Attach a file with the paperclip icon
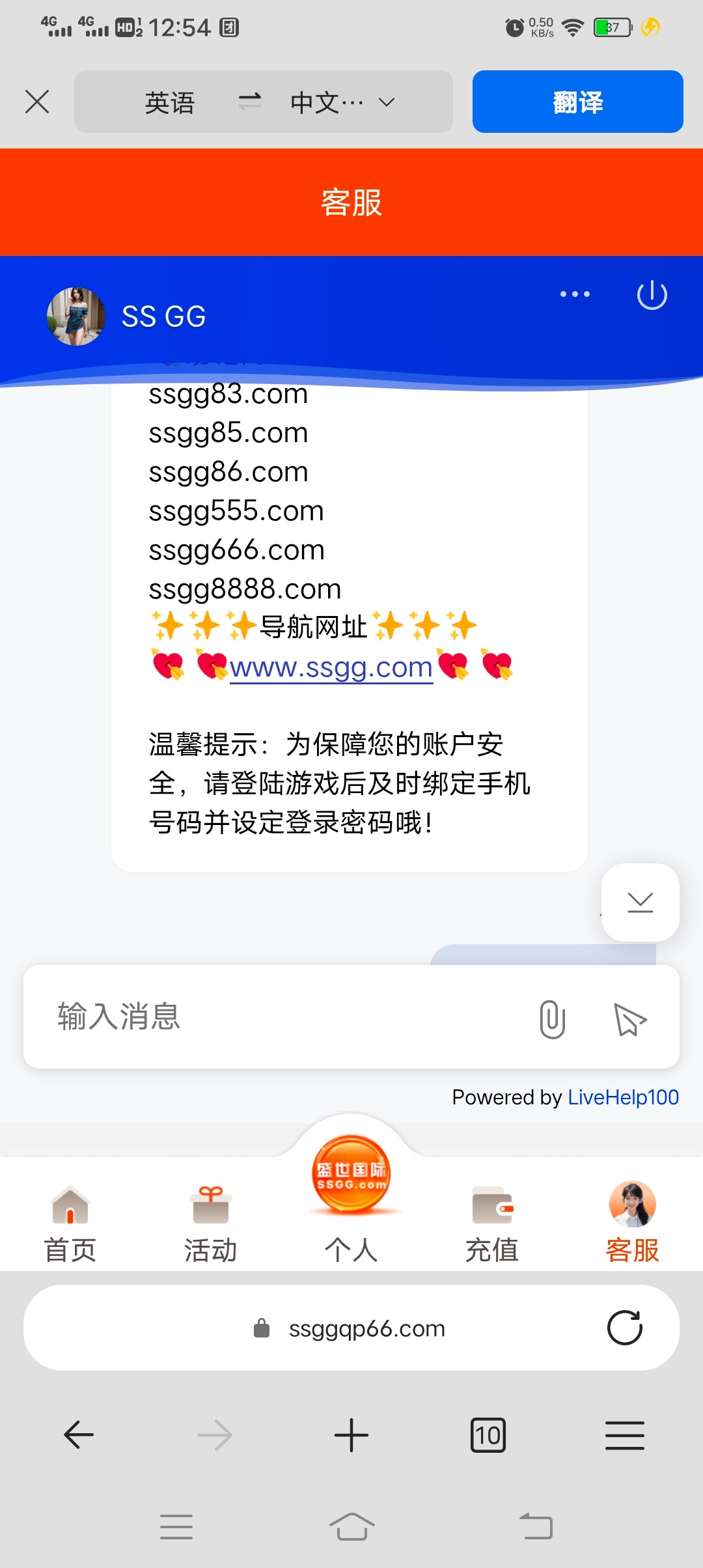Image resolution: width=703 pixels, height=1568 pixels. 552,1019
